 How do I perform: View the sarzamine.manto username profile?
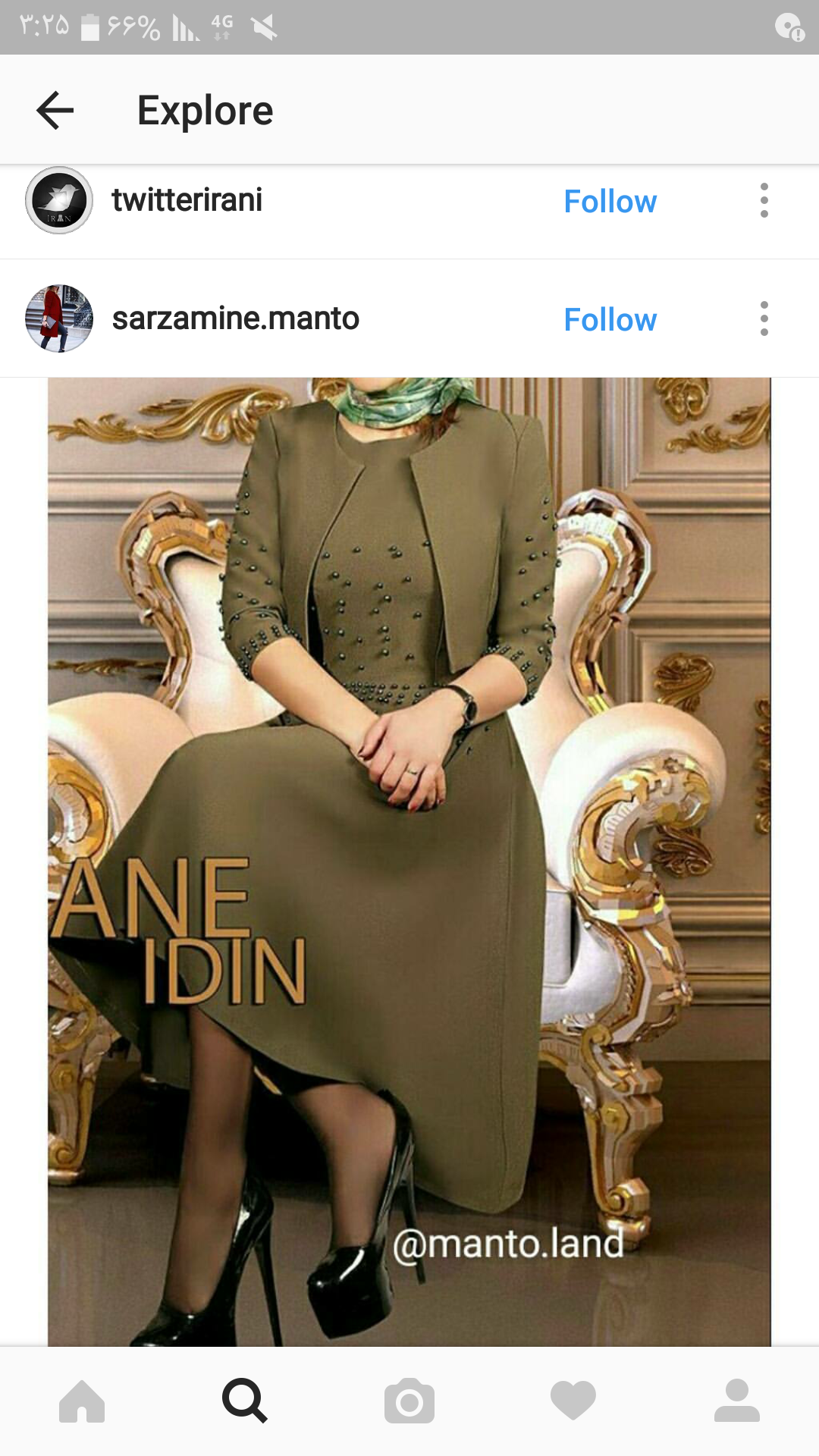[x=235, y=319]
